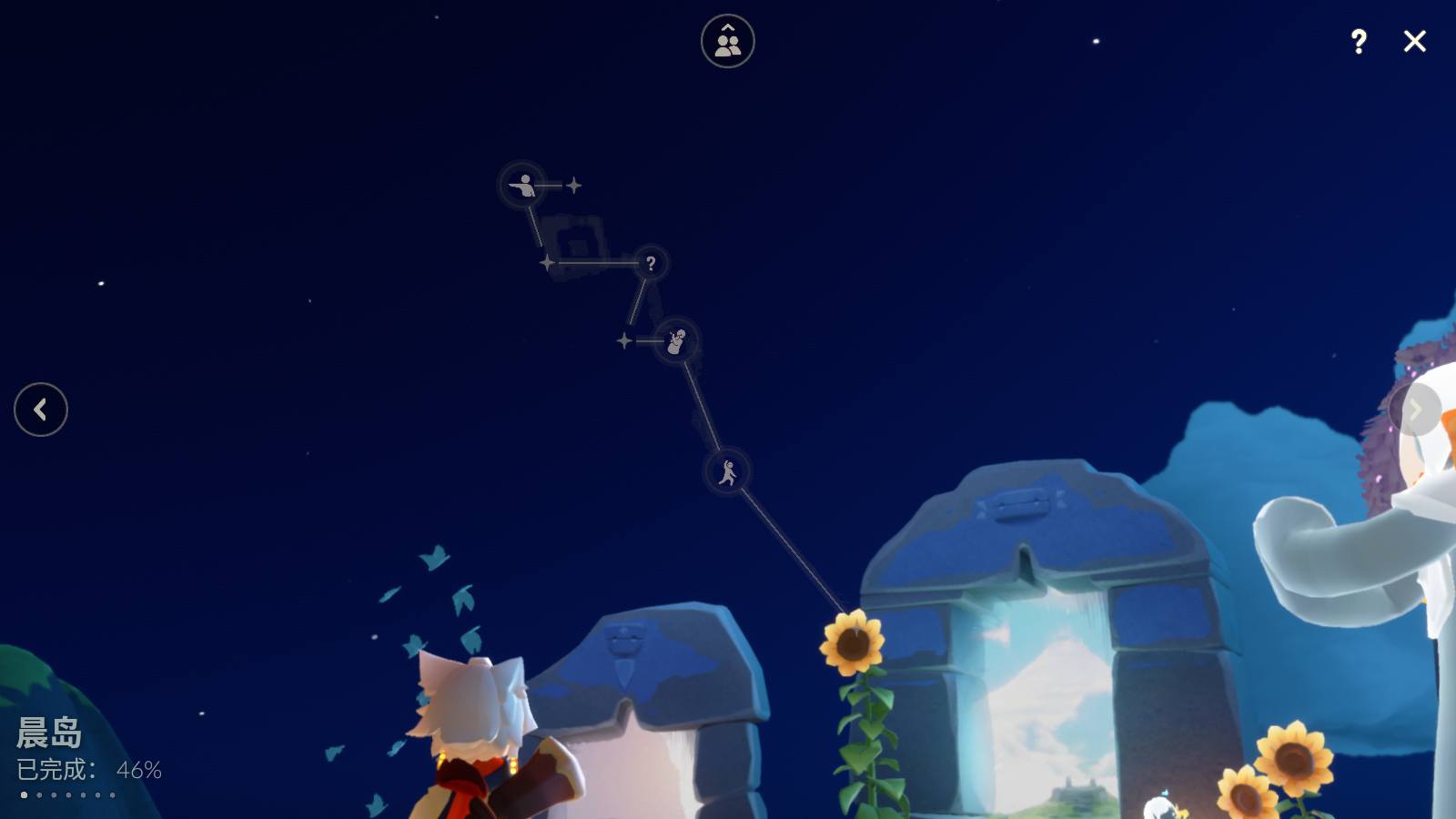This screenshot has width=1456, height=819.
Task: Open the help question mark
Action: point(1359,41)
